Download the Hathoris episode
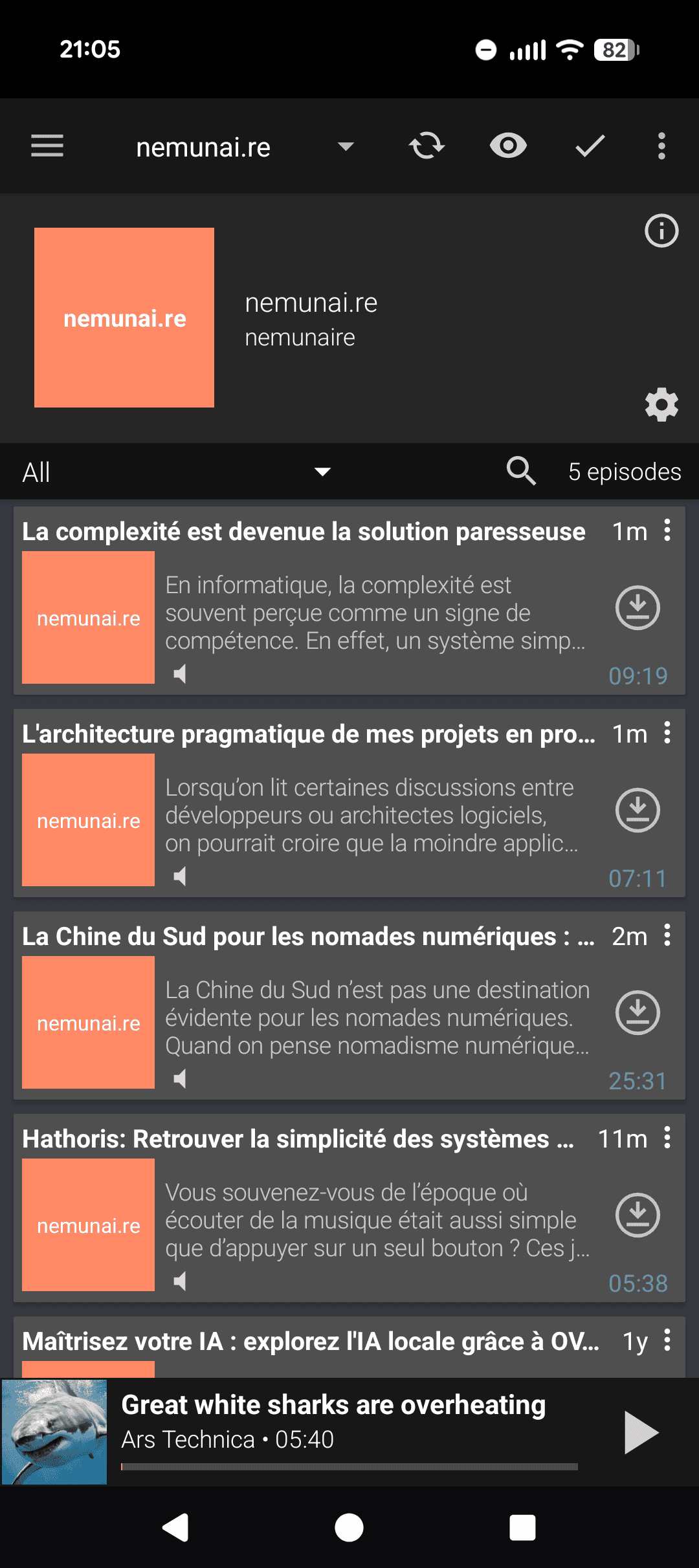The width and height of the screenshot is (699, 1568). [637, 1215]
